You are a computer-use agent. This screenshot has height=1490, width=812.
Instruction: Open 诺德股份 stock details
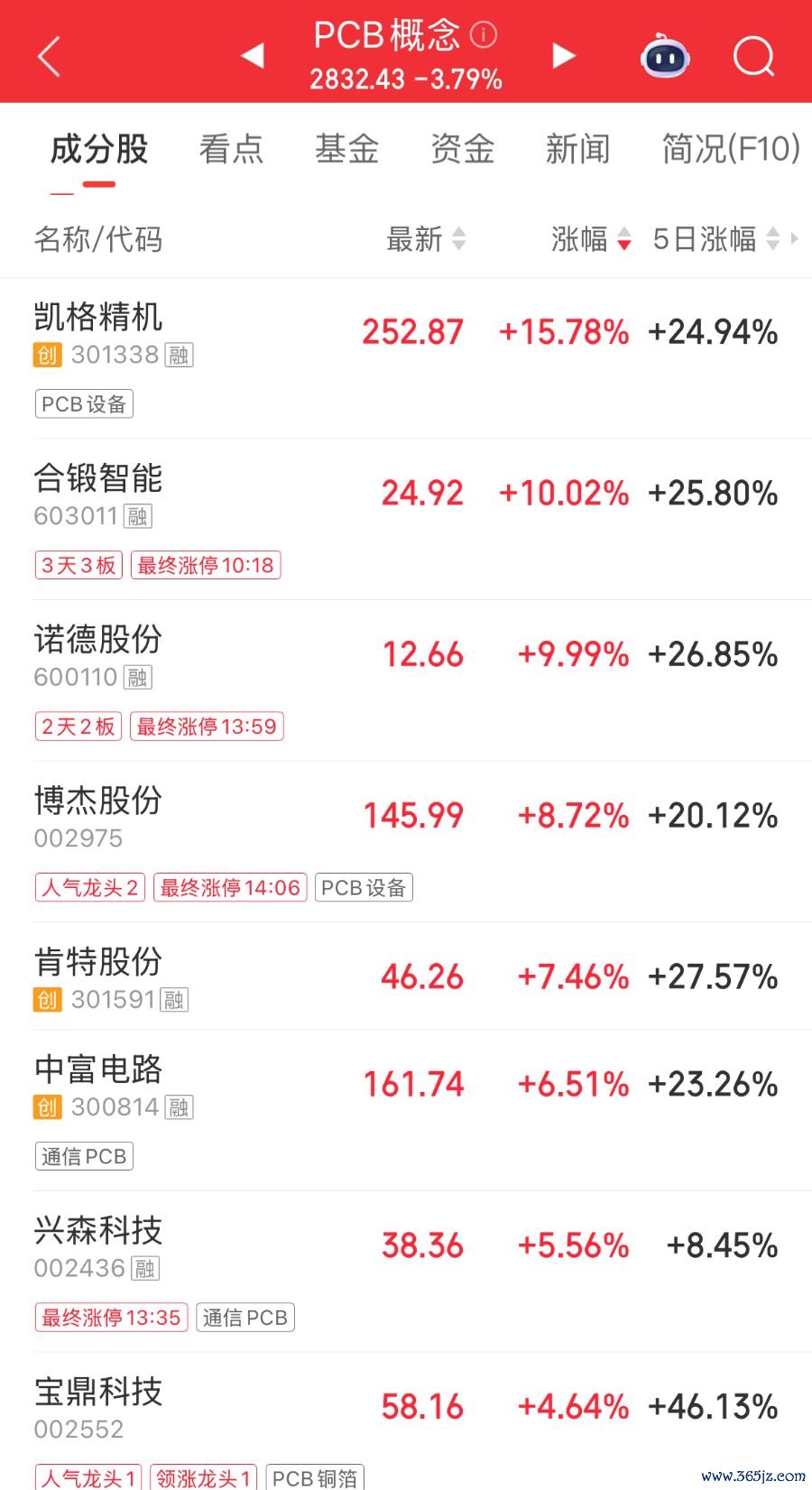click(x=406, y=681)
